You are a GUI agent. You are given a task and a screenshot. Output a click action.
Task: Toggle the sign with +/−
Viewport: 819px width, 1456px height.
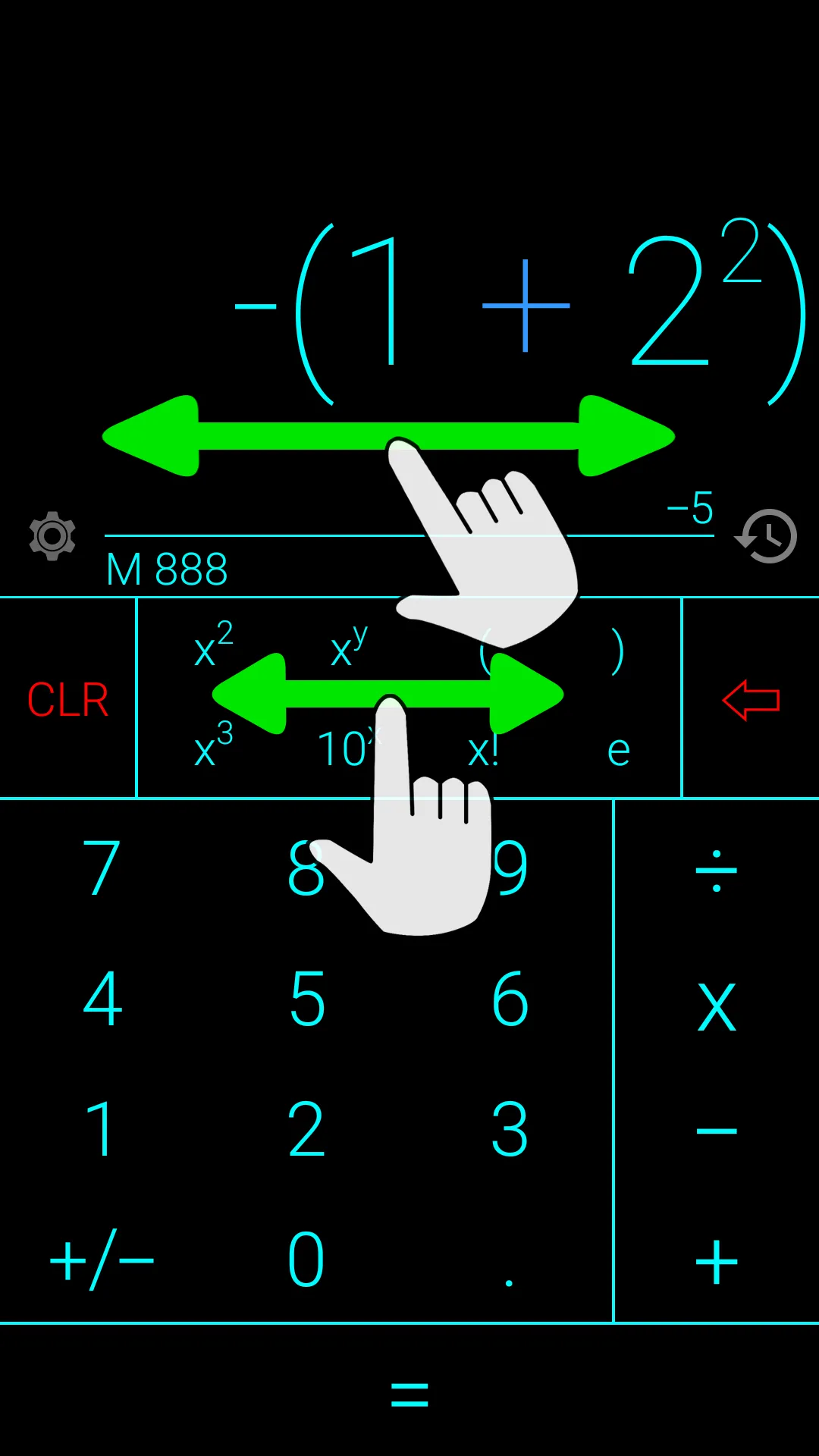102,1260
